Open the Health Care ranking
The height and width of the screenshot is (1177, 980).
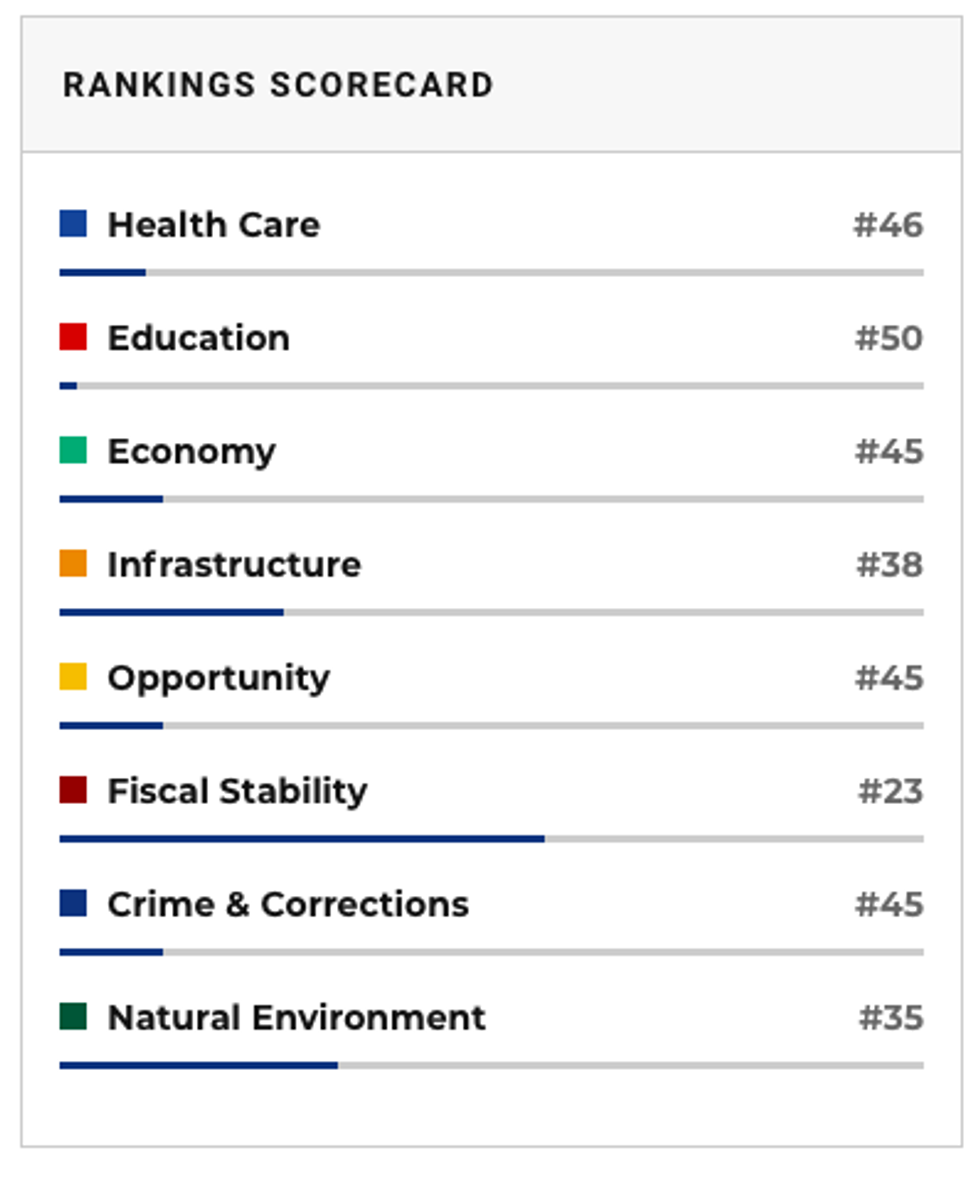click(x=213, y=225)
